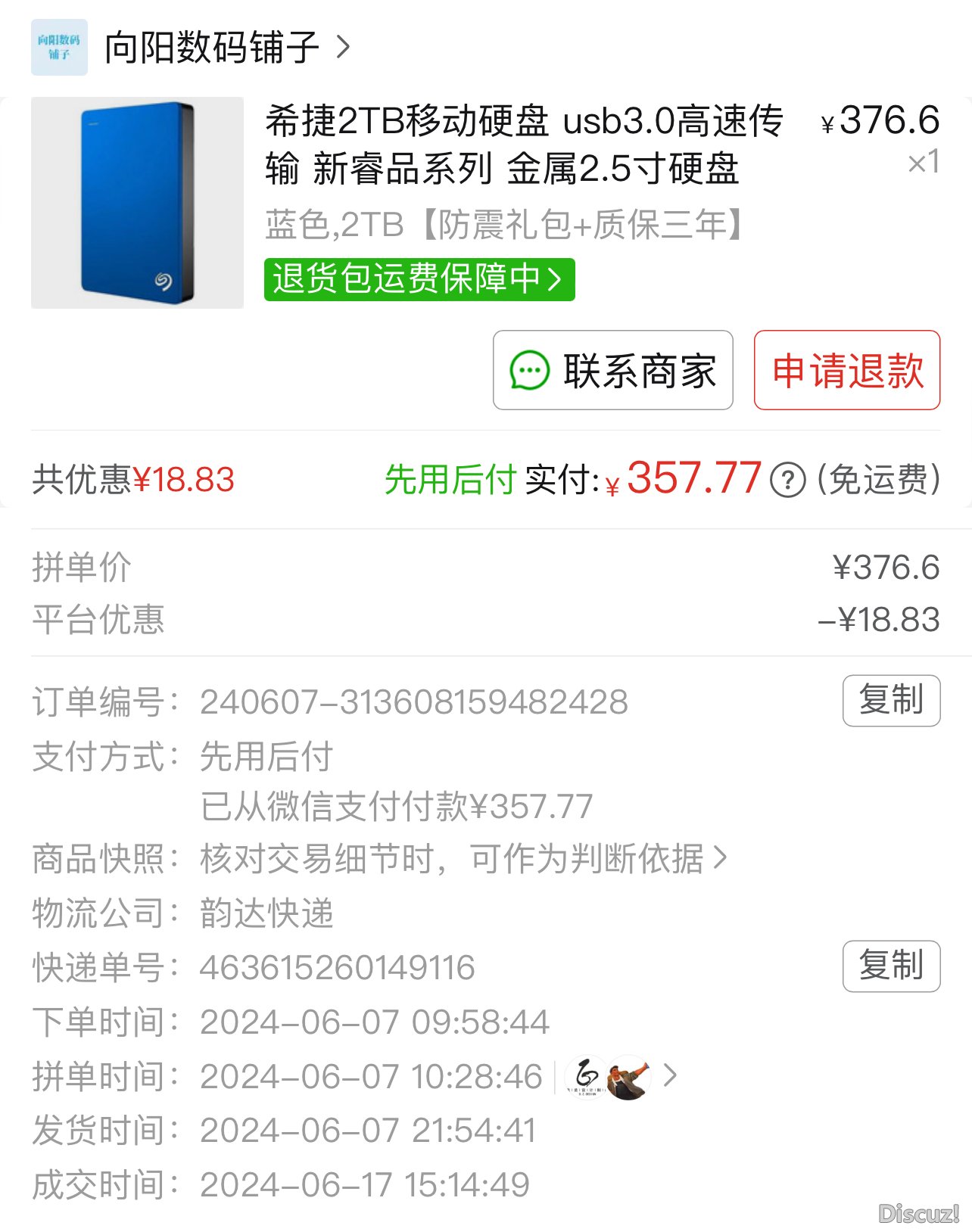Screen dimensions: 972x1232
Task: Apply for a refund with 申请退款
Action: pyautogui.click(x=846, y=371)
